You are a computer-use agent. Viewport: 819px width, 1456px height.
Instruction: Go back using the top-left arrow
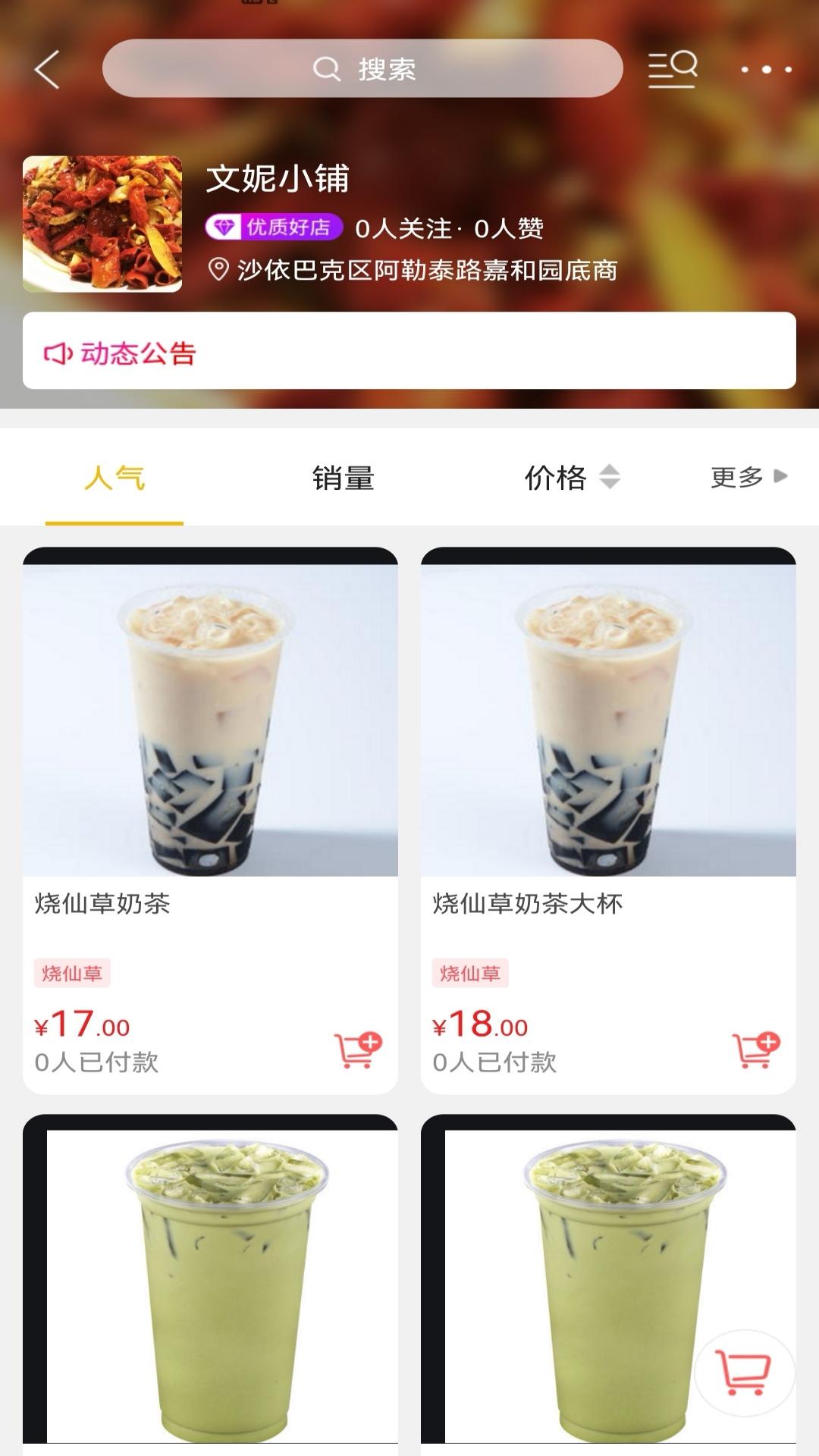coord(47,70)
